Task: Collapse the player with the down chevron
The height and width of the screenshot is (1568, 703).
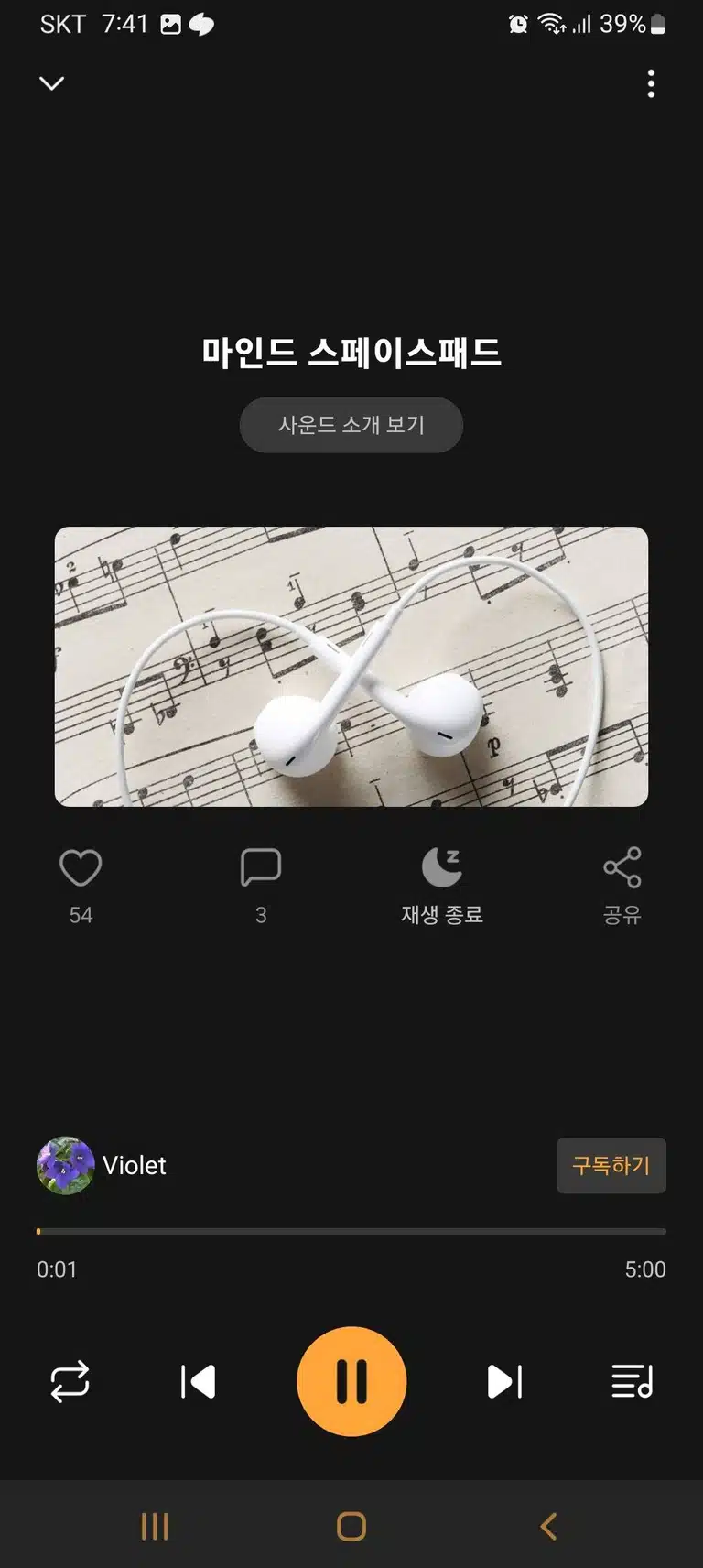Action: pos(52,83)
